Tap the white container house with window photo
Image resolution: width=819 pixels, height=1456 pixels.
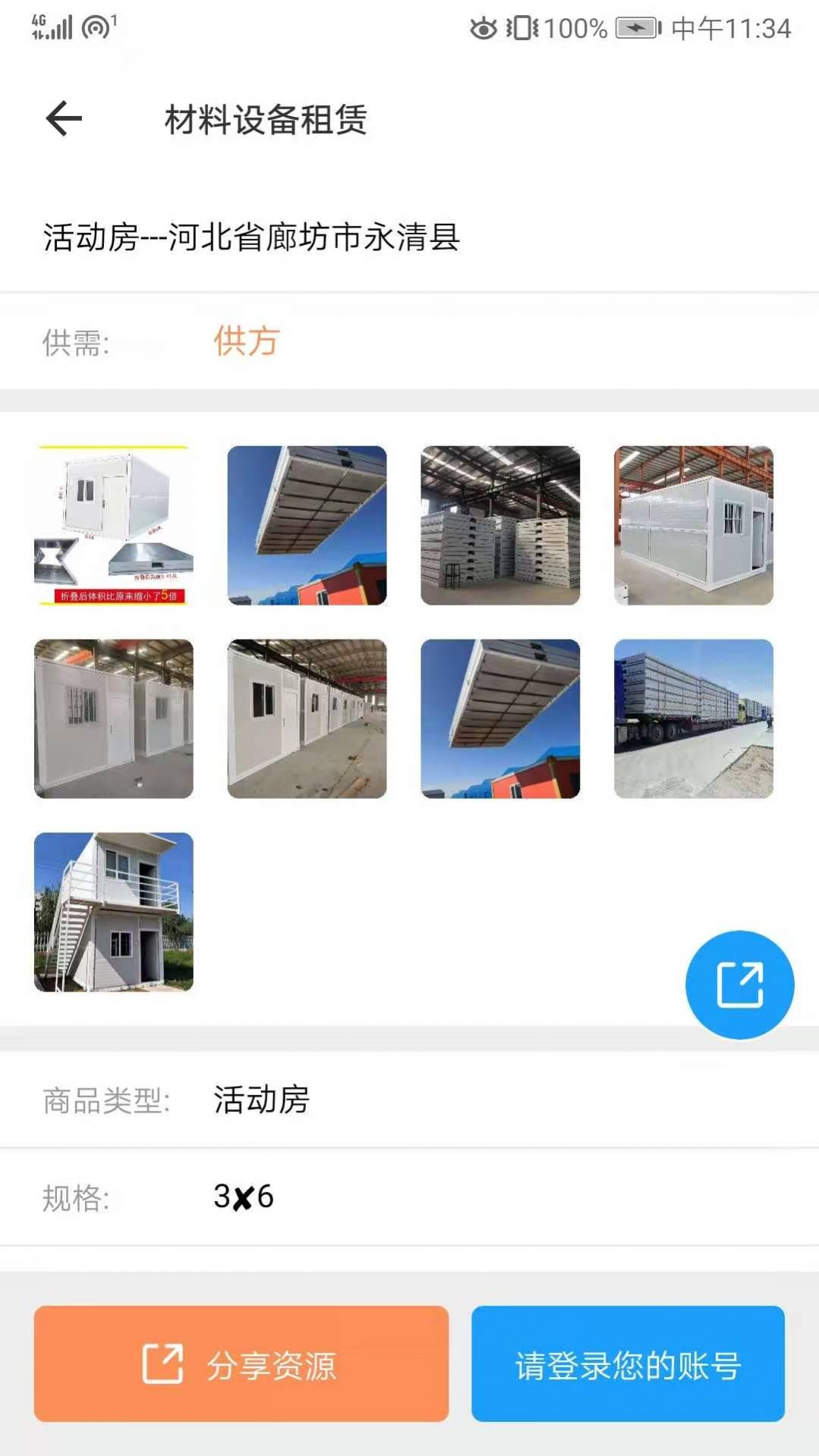click(x=692, y=524)
